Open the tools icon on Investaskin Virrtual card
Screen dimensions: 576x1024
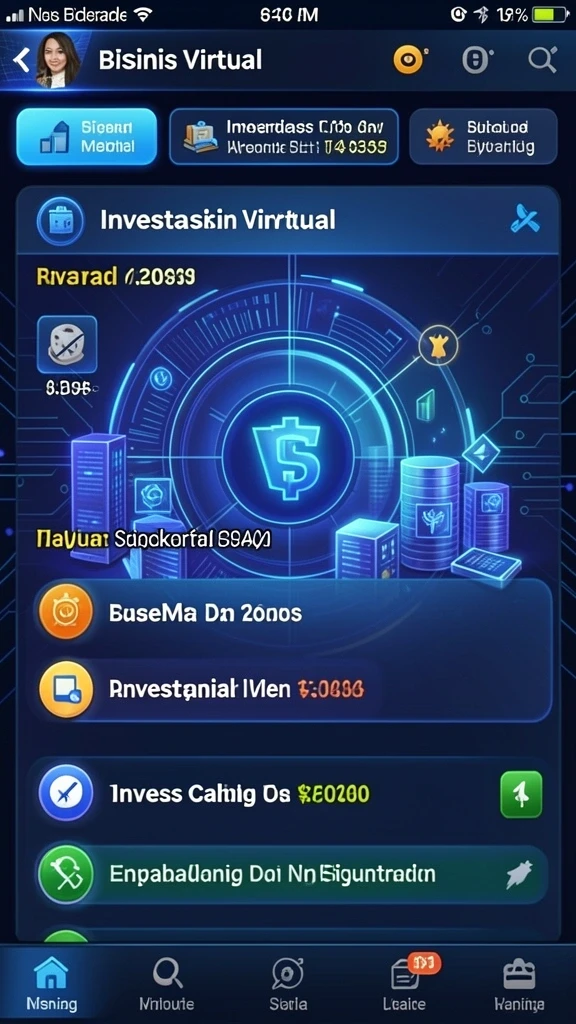[525, 220]
